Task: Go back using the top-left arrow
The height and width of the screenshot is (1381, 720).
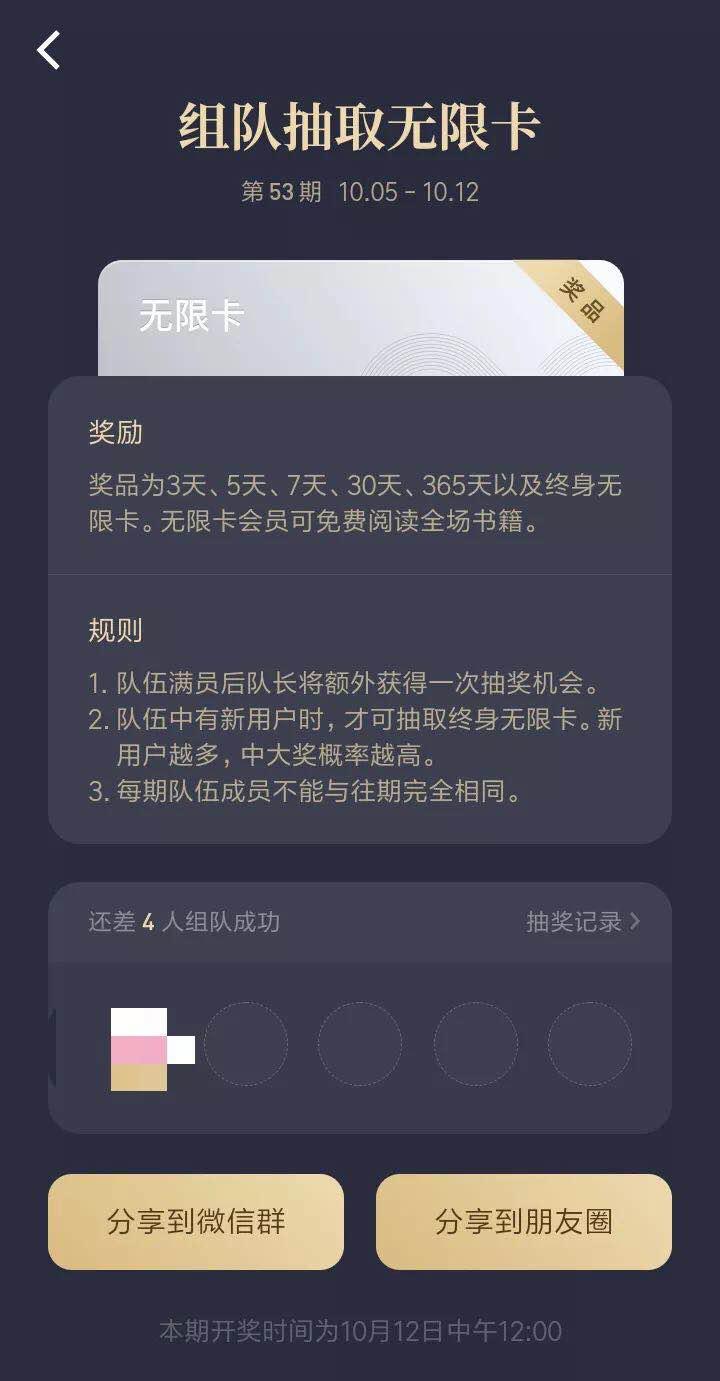Action: 48,50
